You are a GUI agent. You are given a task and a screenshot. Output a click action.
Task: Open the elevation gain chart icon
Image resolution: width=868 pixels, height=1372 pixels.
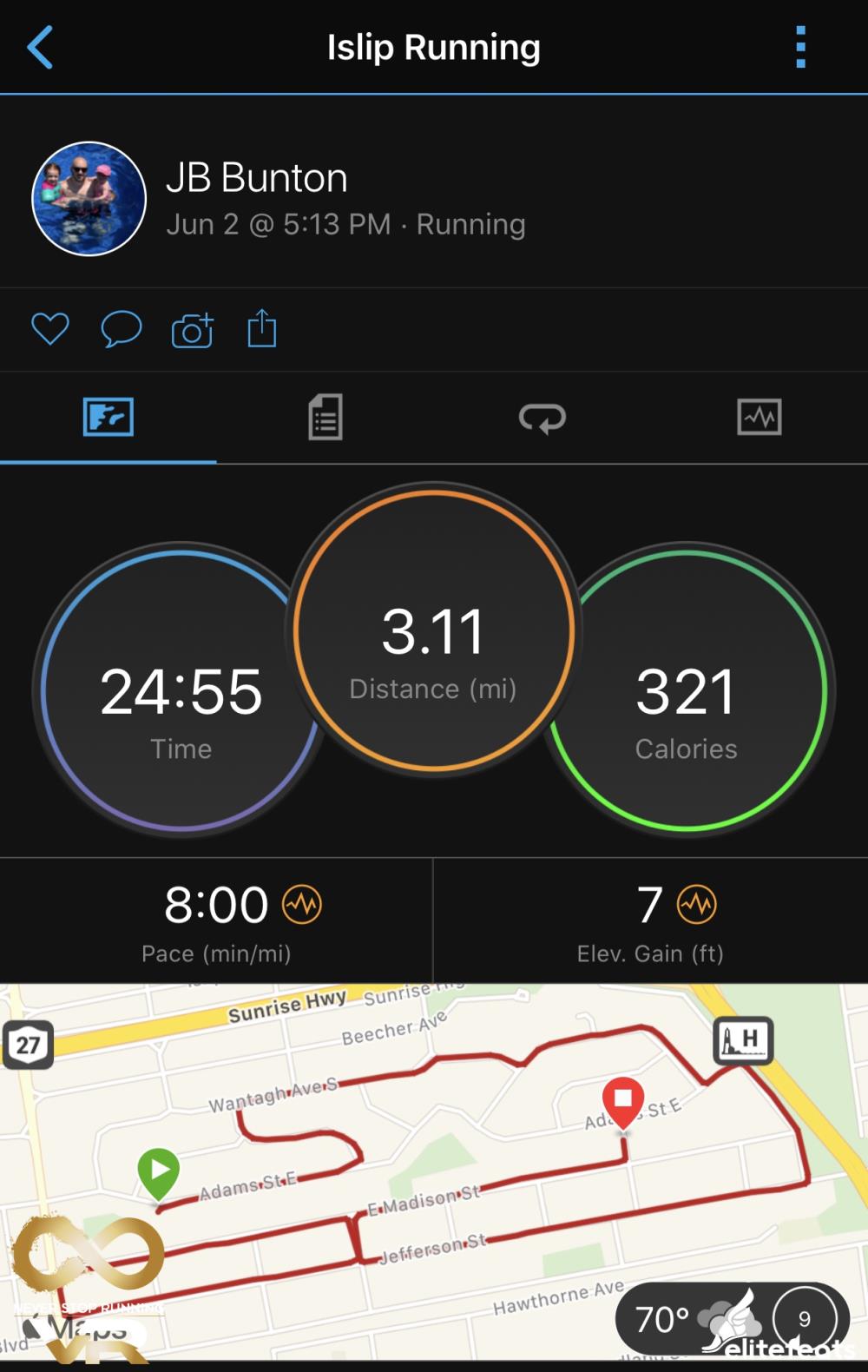697,905
